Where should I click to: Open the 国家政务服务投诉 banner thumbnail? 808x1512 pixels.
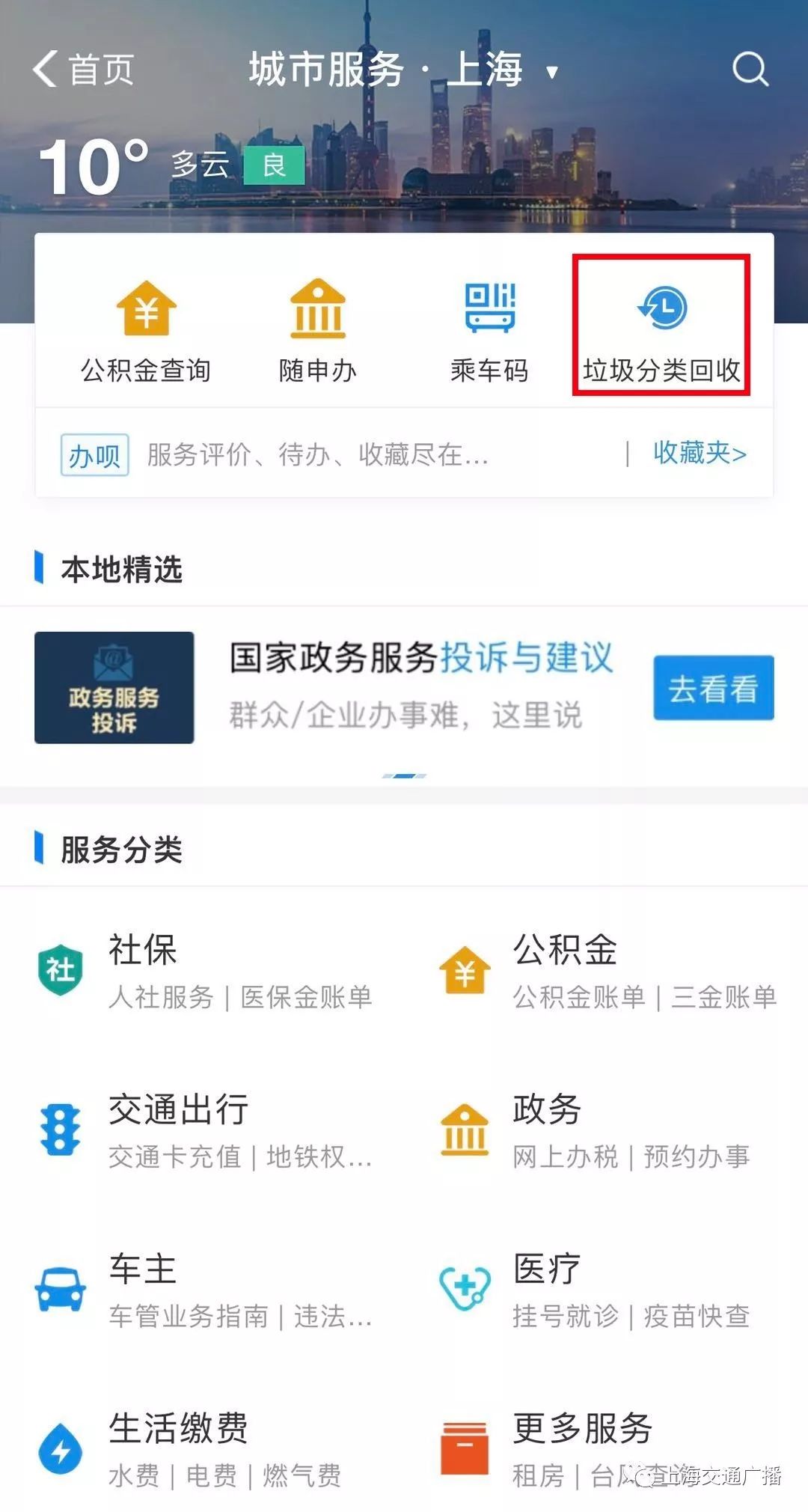pyautogui.click(x=114, y=687)
